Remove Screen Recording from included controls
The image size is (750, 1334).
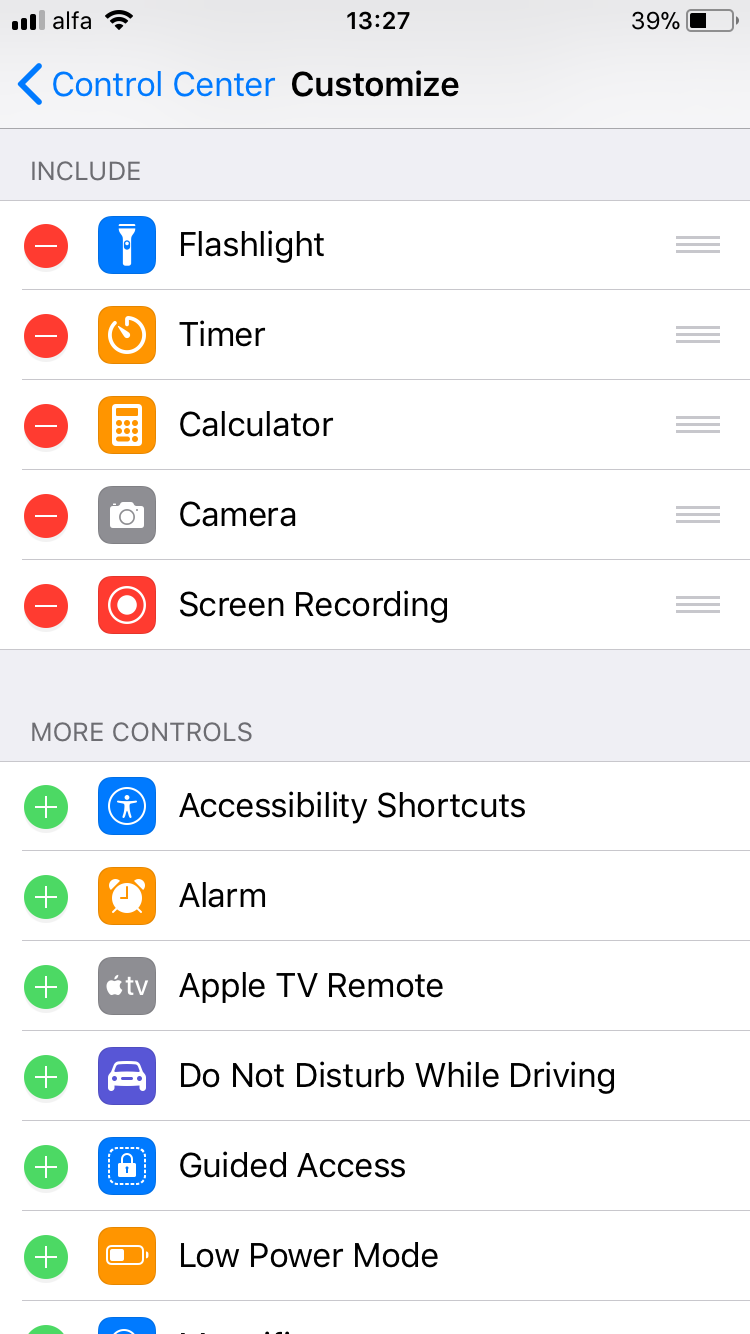pos(46,605)
